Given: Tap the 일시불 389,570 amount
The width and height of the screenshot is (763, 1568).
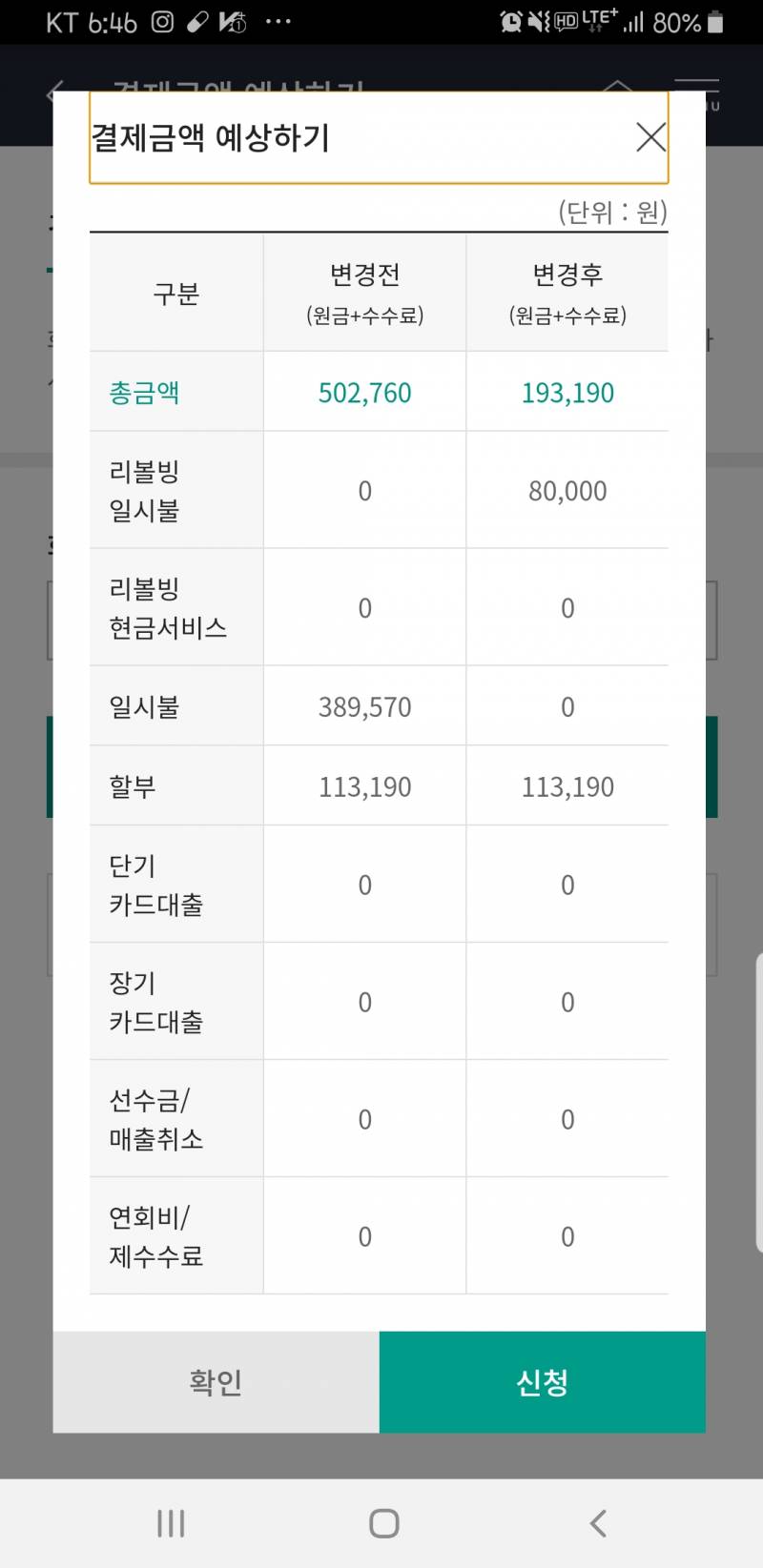Looking at the screenshot, I should tap(363, 706).
